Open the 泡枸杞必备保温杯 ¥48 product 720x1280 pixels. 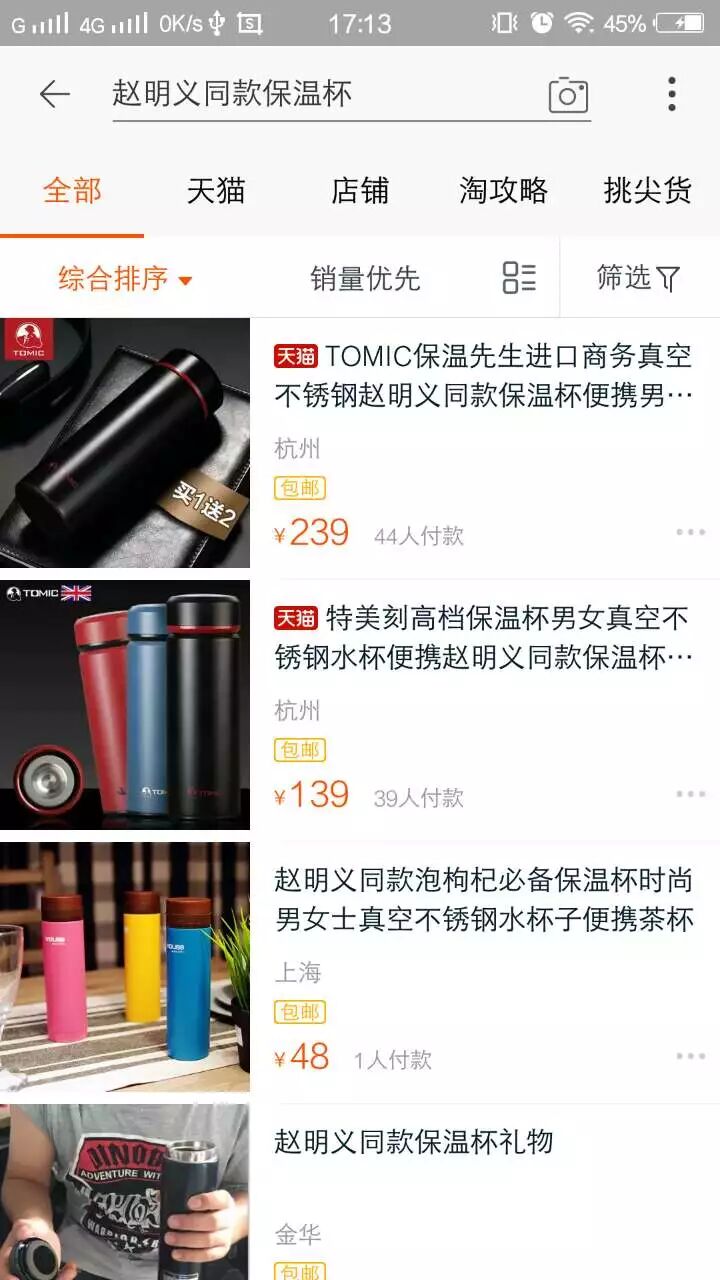pos(483,900)
